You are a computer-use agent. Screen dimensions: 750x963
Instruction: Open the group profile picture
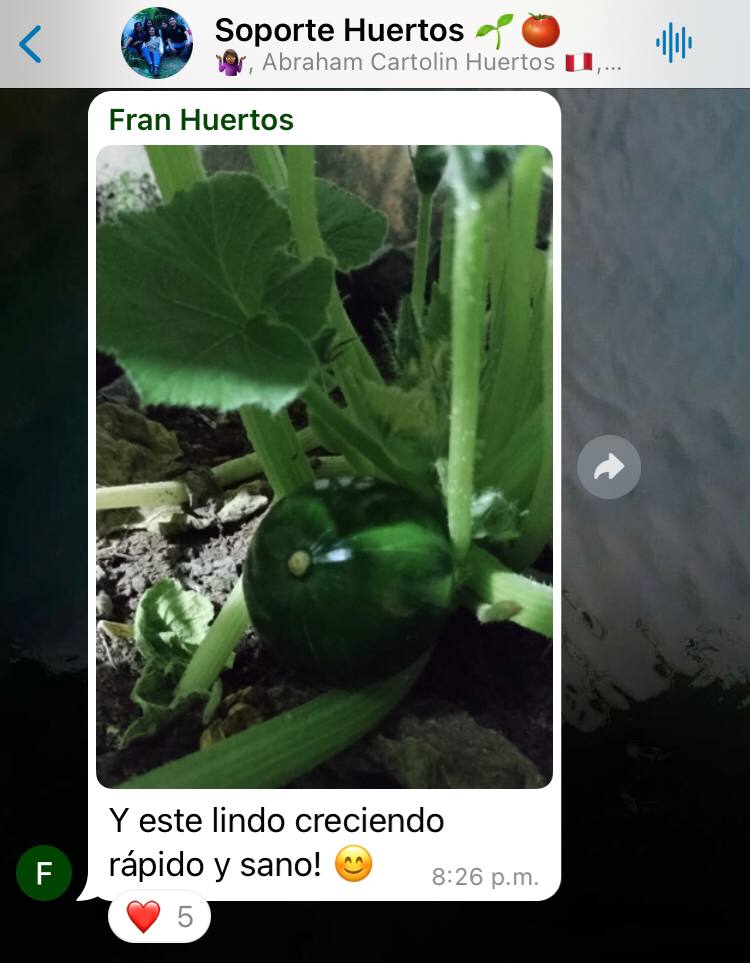coord(157,43)
